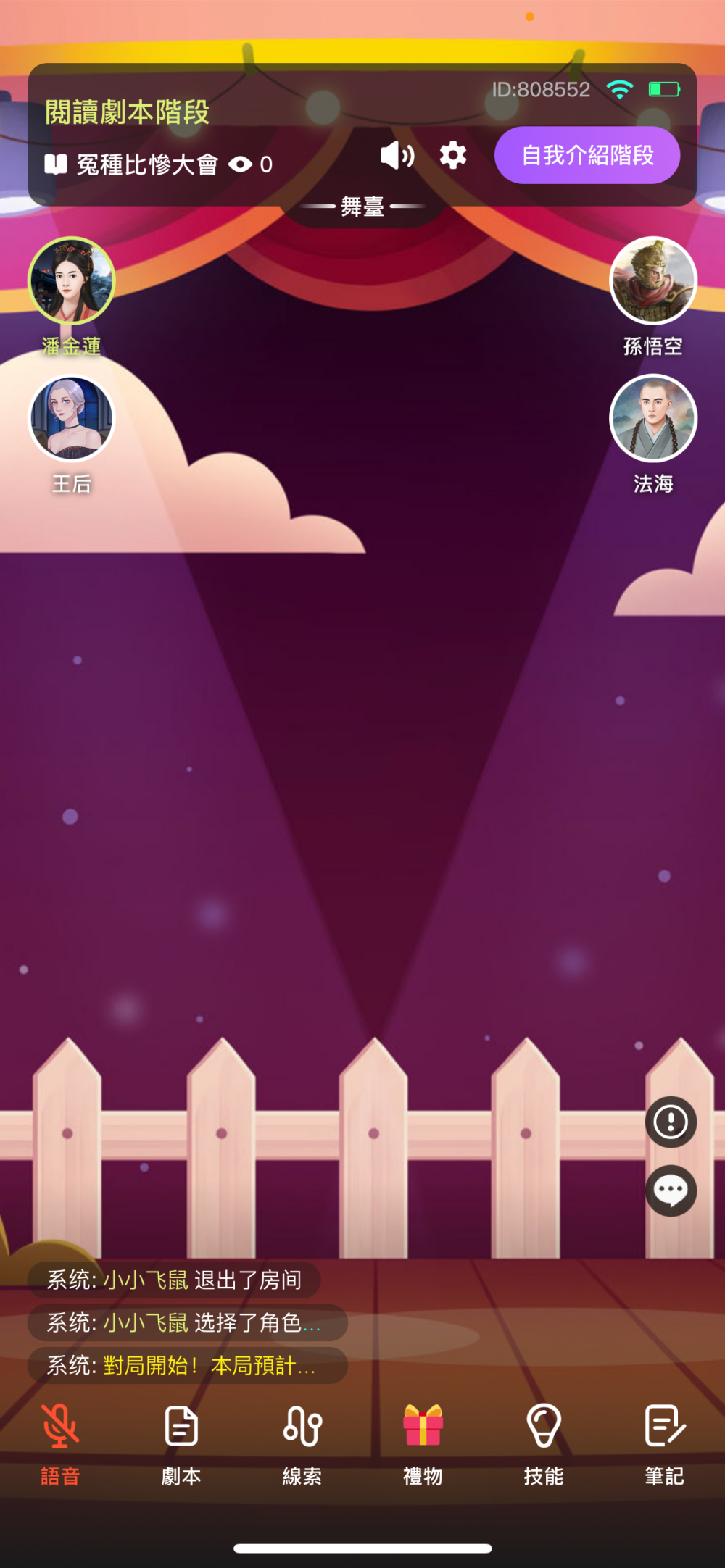725x1568 pixels.
Task: Open 王后's player avatar
Action: point(71,418)
